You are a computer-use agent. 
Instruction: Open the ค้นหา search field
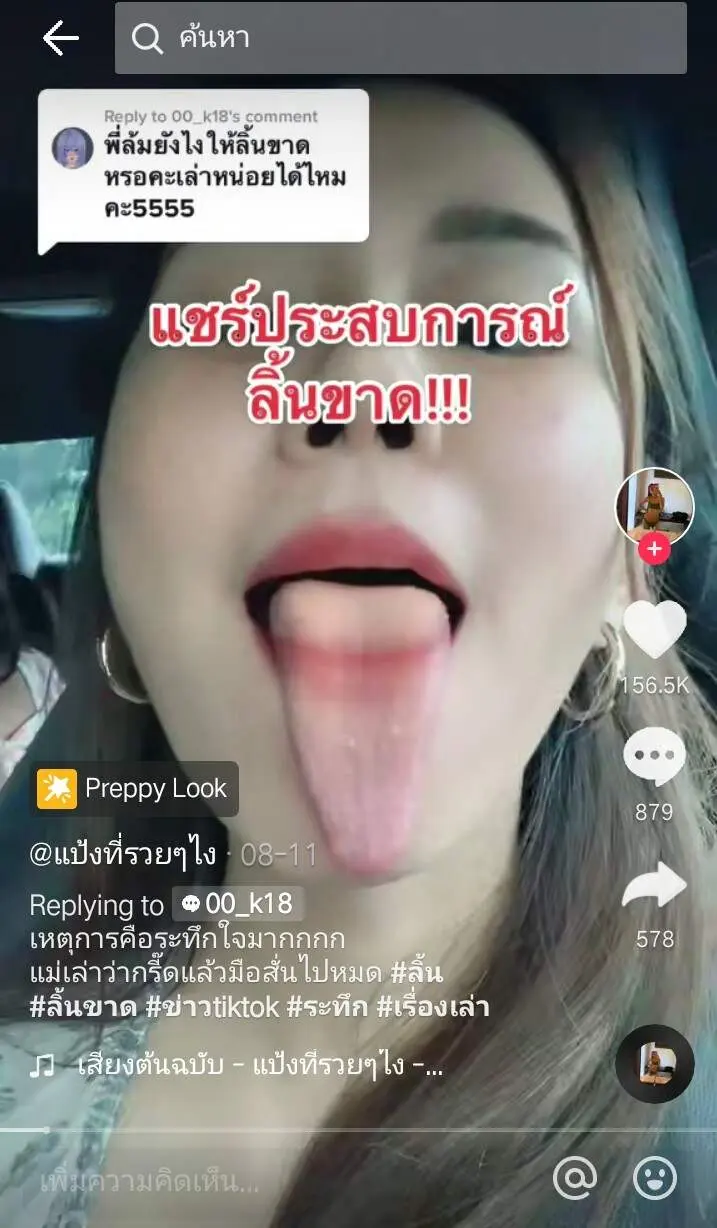[400, 38]
